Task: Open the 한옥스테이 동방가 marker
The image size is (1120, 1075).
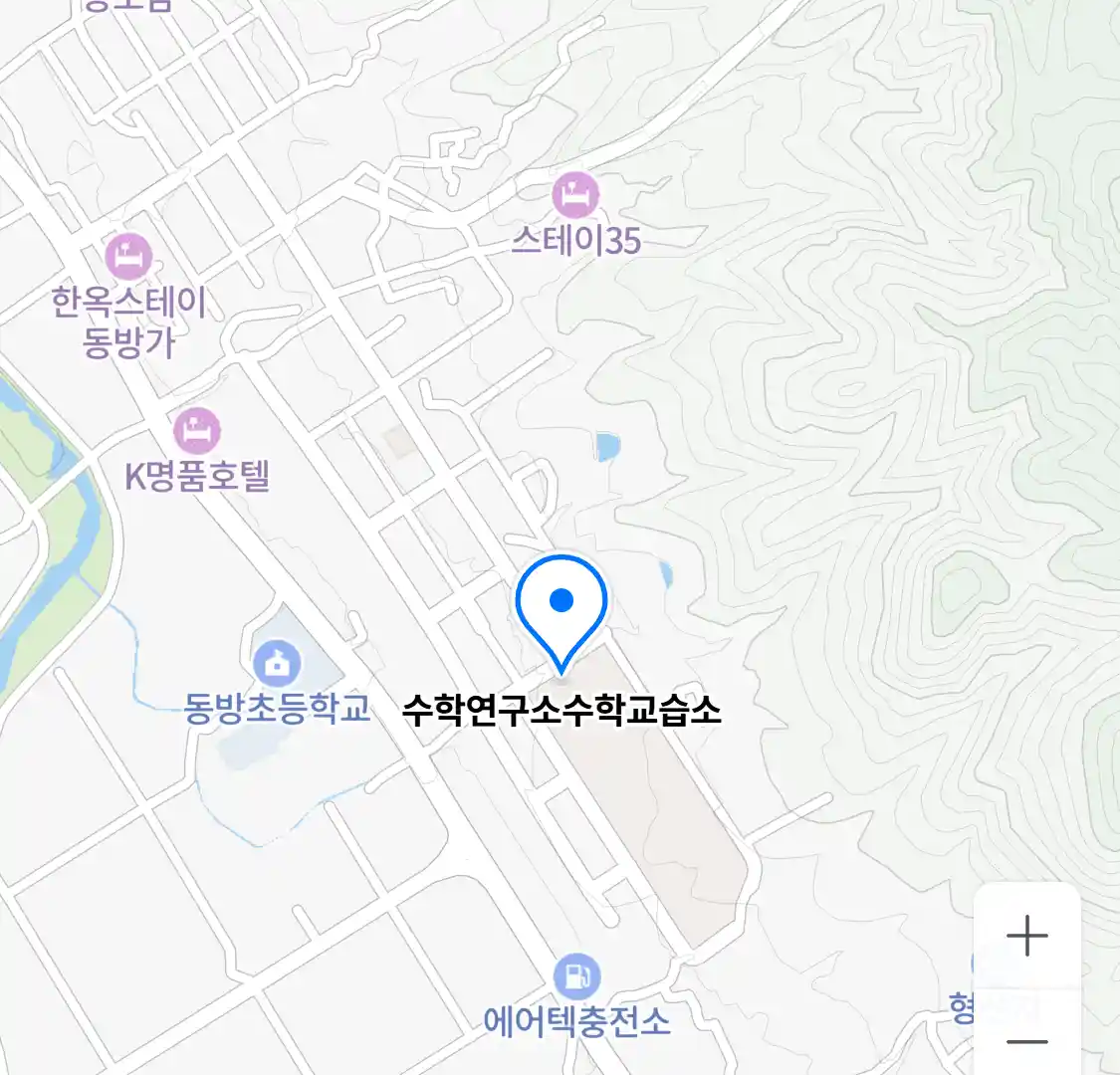Action: [128, 257]
